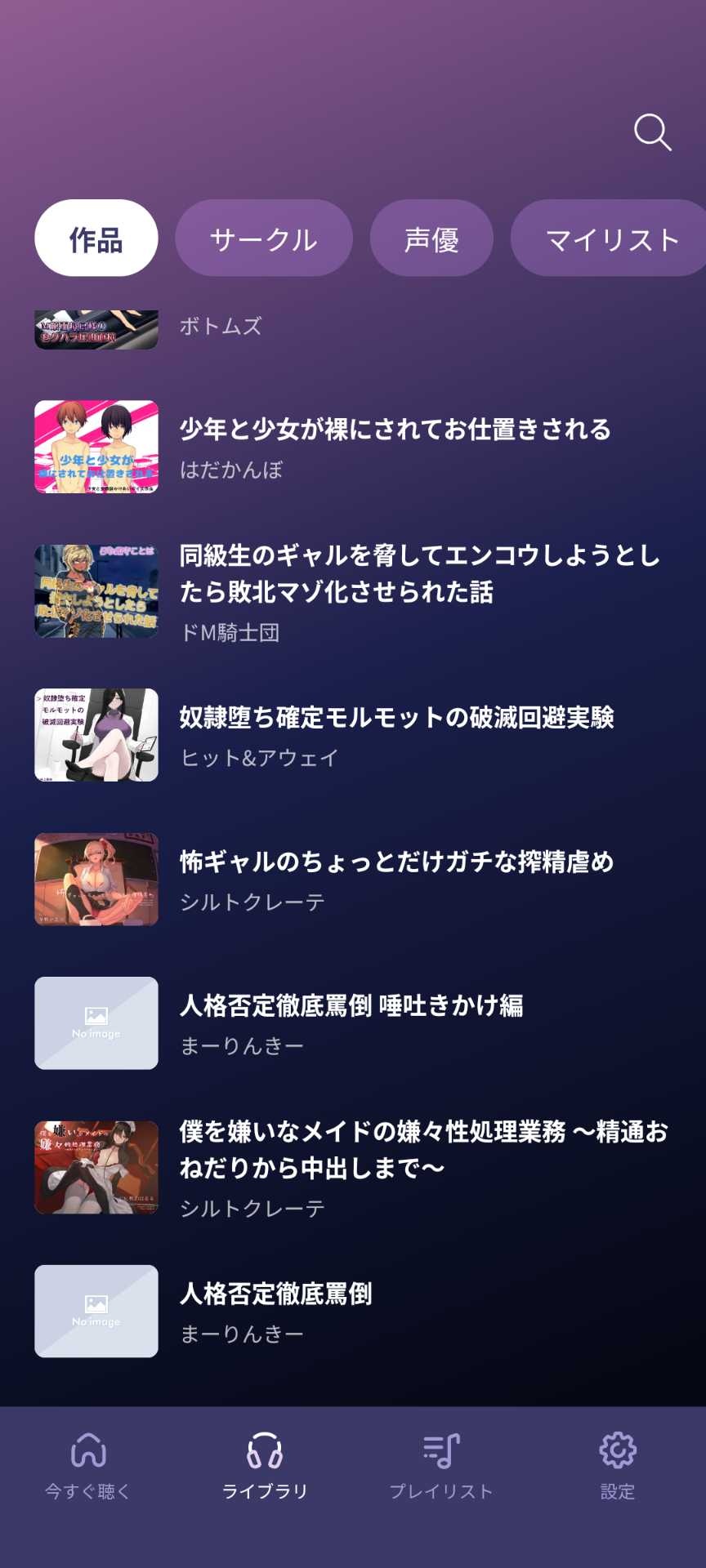The height and width of the screenshot is (1568, 706).
Task: Switch to the 声優 chip
Action: (431, 238)
